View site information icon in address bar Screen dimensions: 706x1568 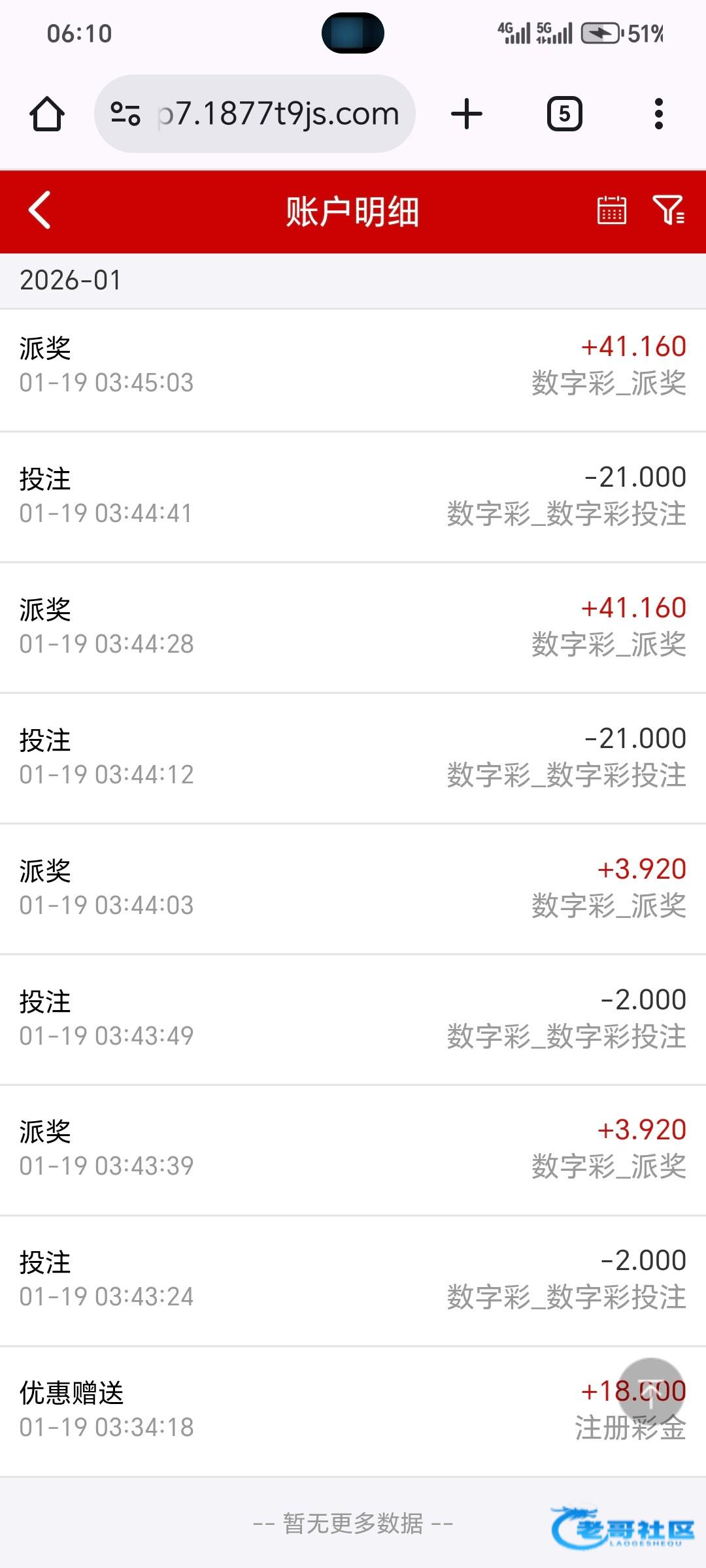(x=125, y=114)
